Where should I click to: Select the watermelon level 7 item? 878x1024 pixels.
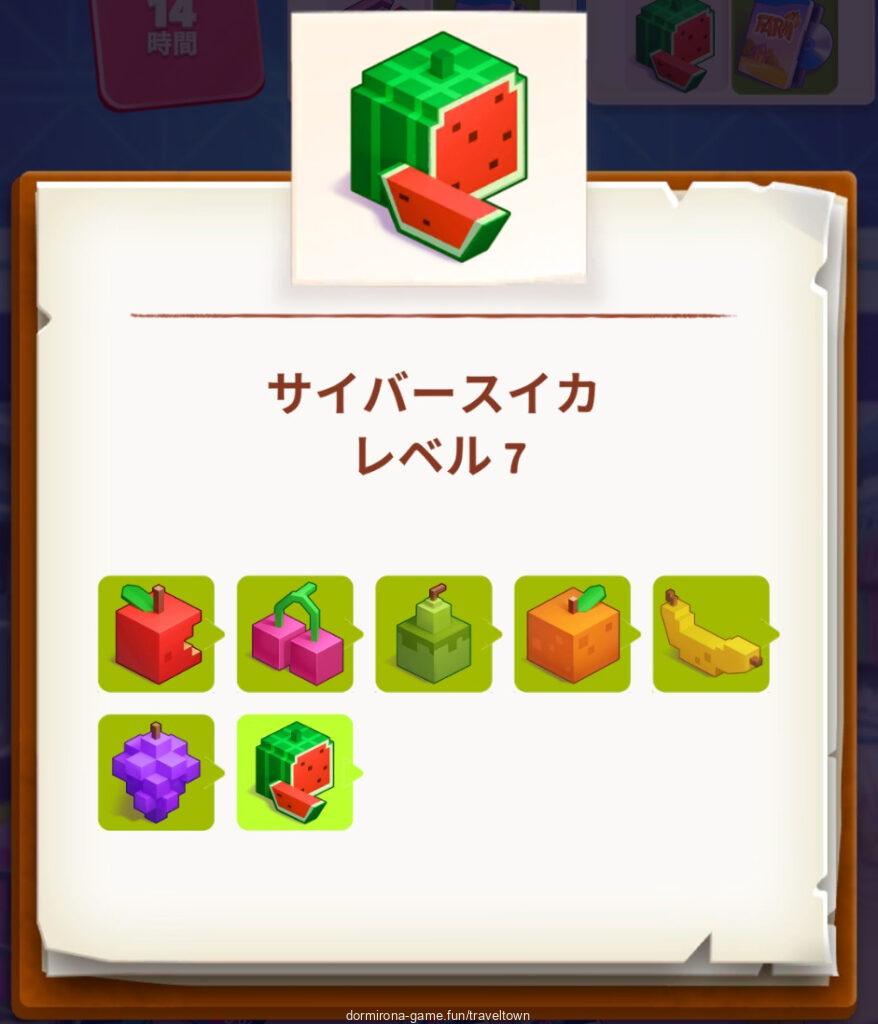(x=295, y=772)
